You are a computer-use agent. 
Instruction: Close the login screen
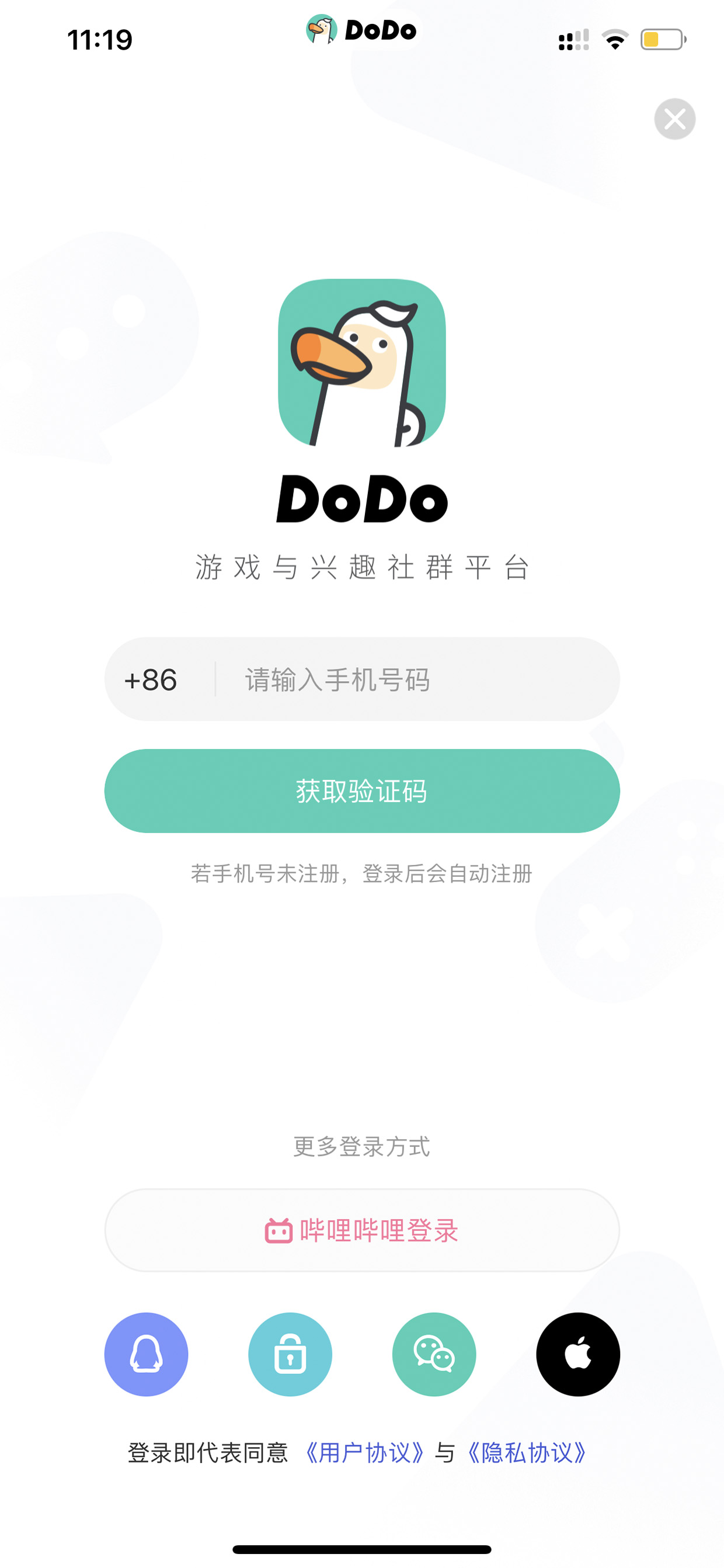coord(675,119)
